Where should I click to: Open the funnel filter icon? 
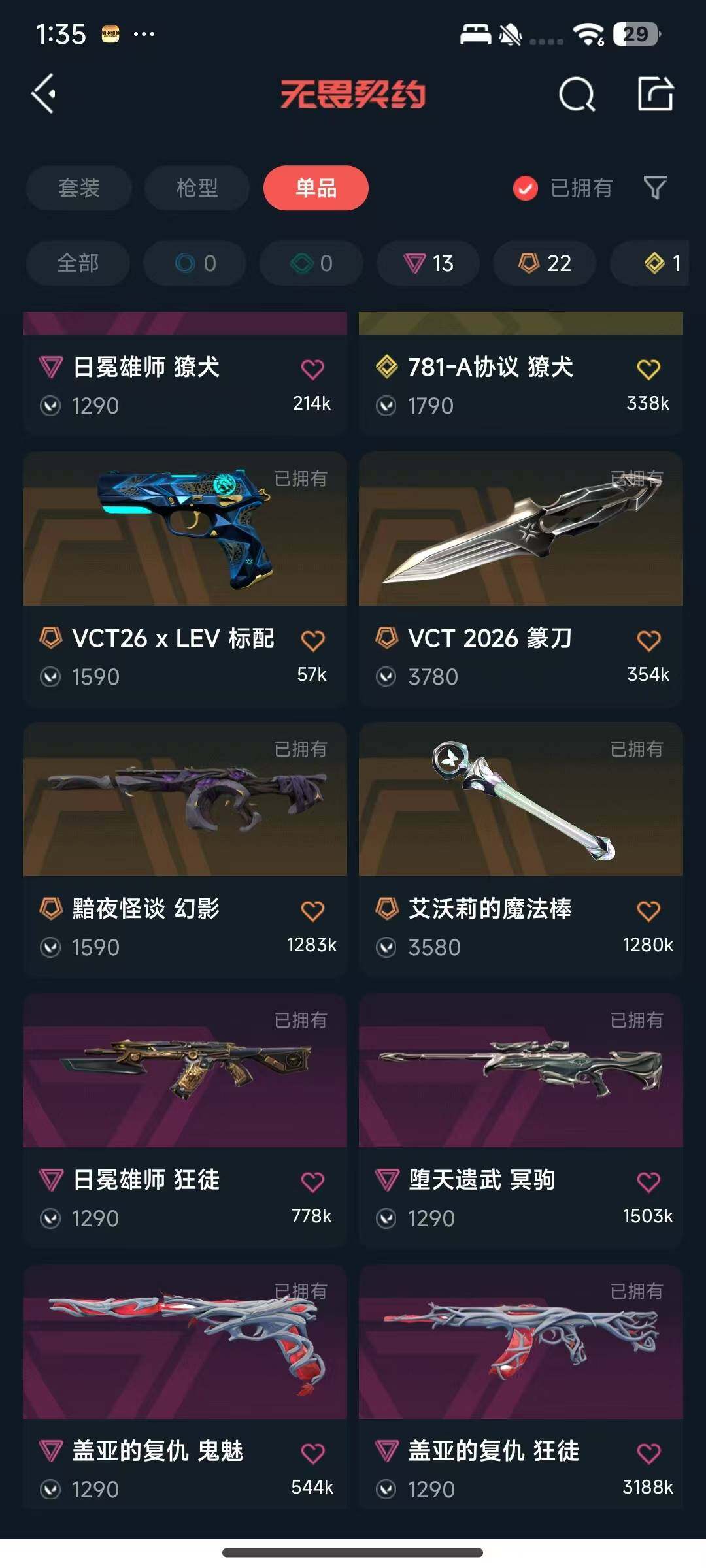coord(655,188)
